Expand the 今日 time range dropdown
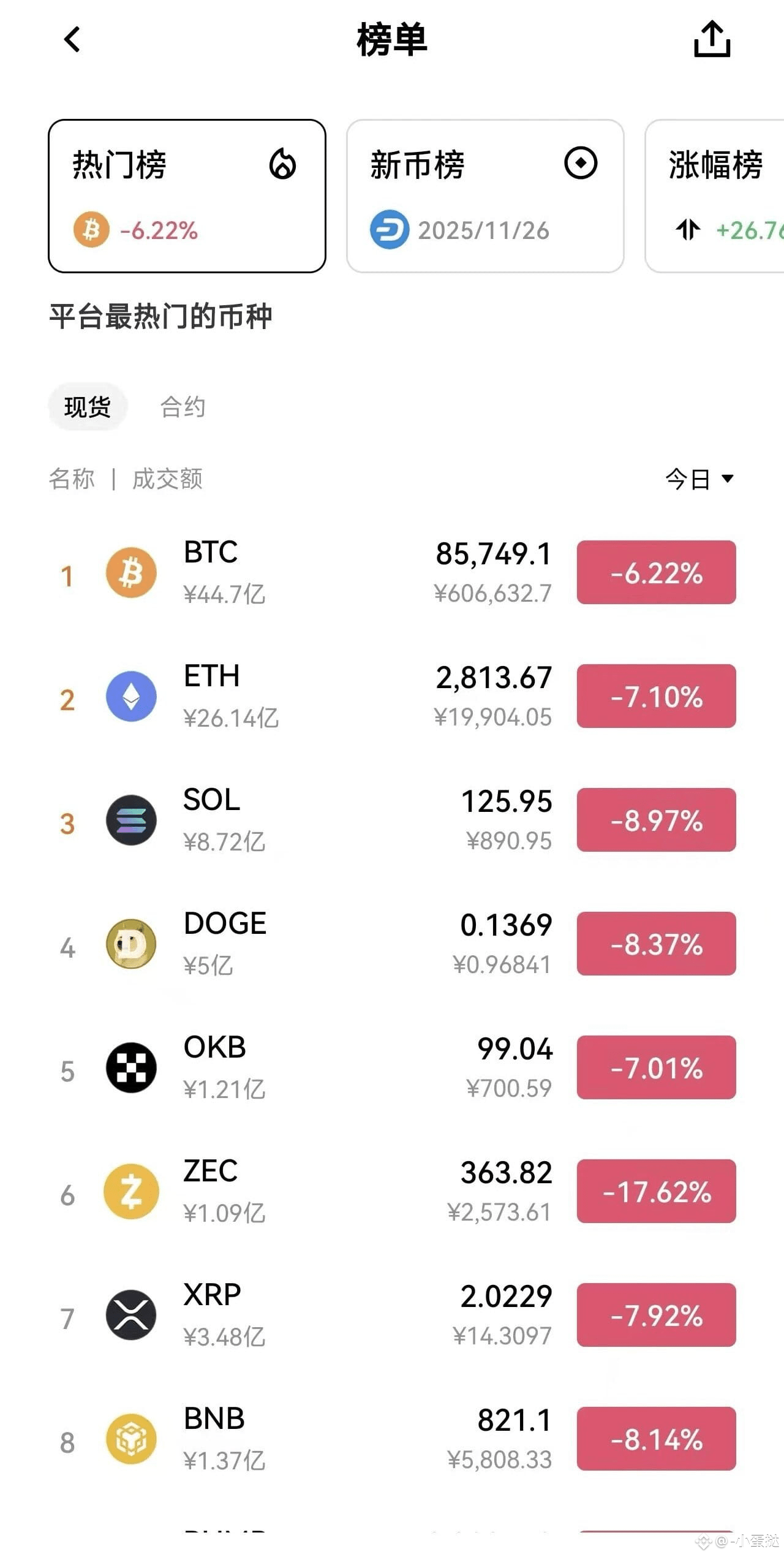Image resolution: width=784 pixels, height=1557 pixels. [x=699, y=479]
